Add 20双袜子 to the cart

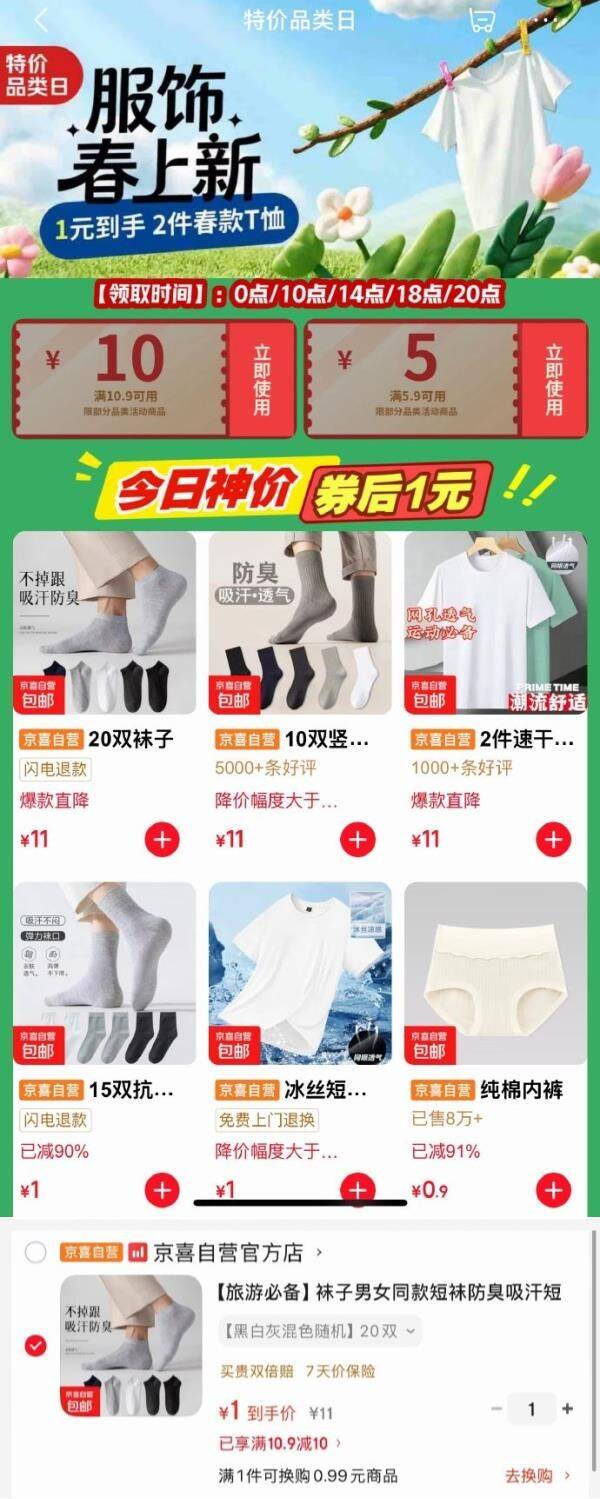pos(162,839)
